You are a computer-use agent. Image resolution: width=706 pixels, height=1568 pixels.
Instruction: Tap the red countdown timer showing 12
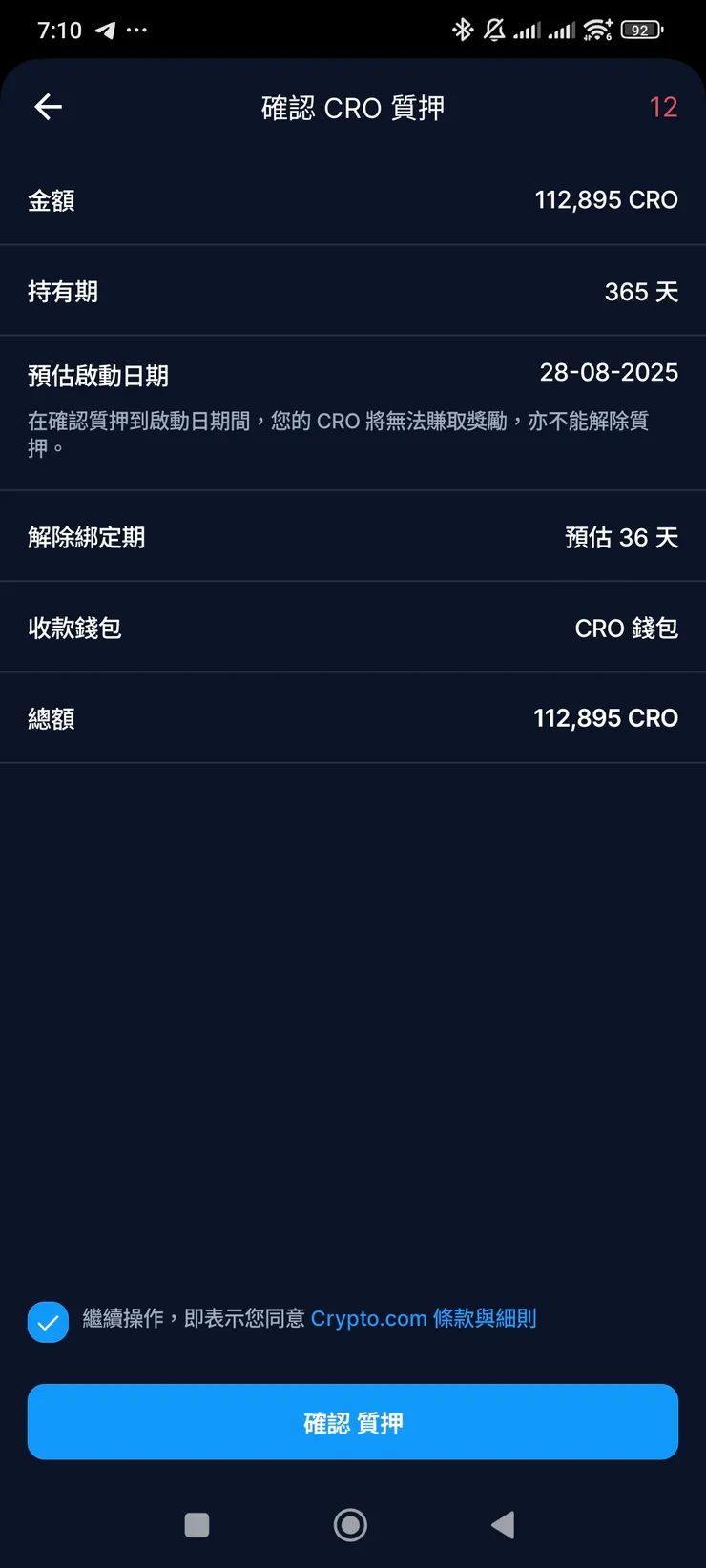[x=664, y=107]
